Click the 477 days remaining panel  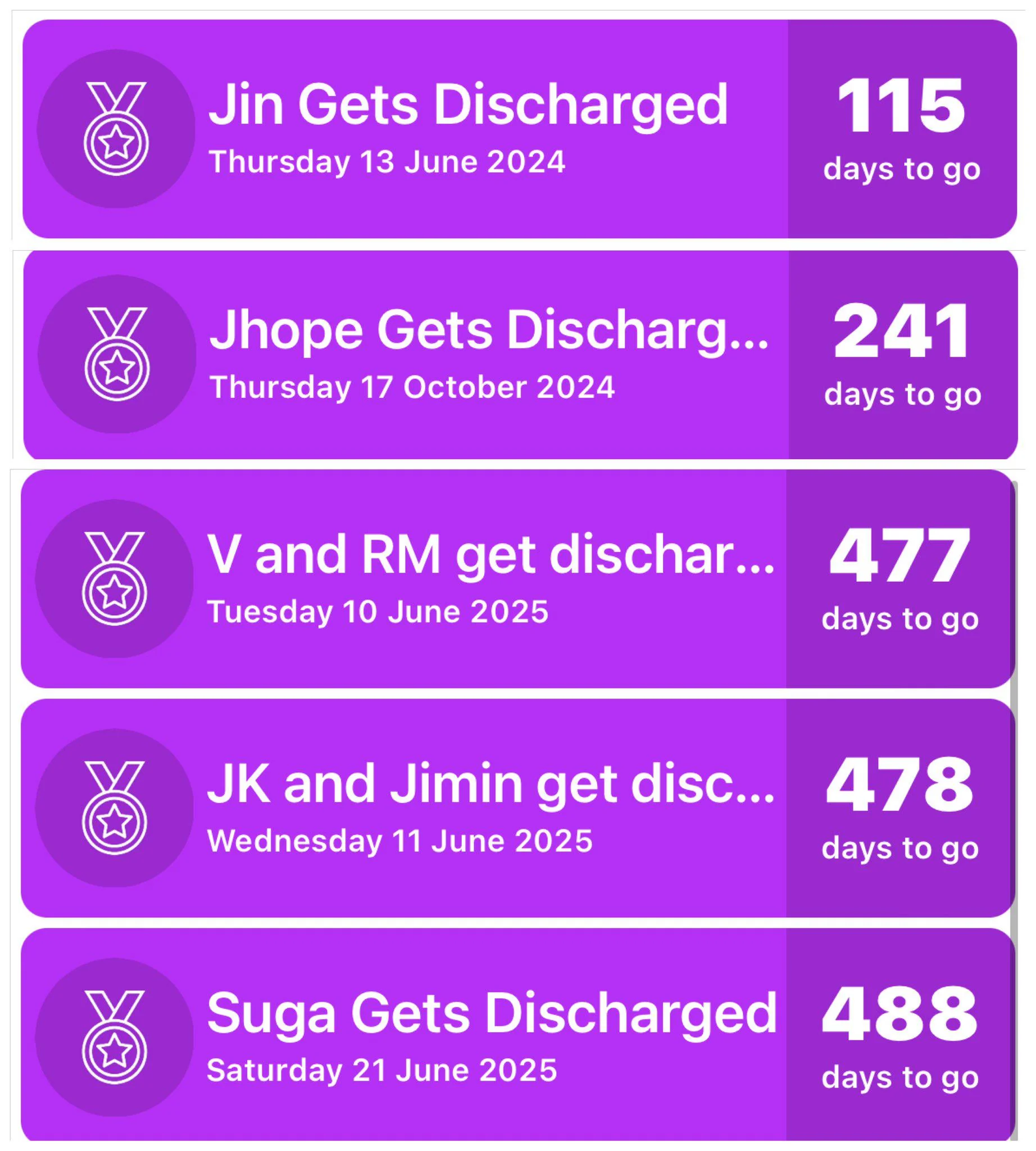point(902,587)
